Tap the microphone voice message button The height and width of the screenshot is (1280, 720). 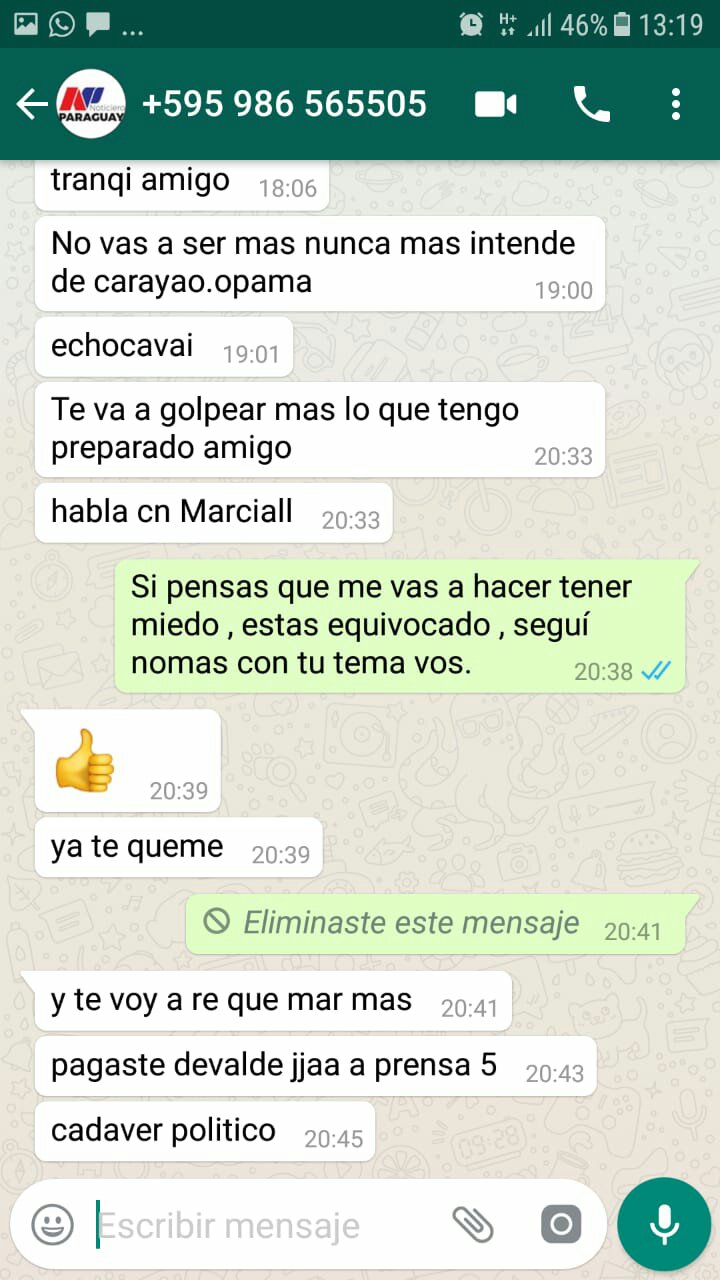point(664,1224)
